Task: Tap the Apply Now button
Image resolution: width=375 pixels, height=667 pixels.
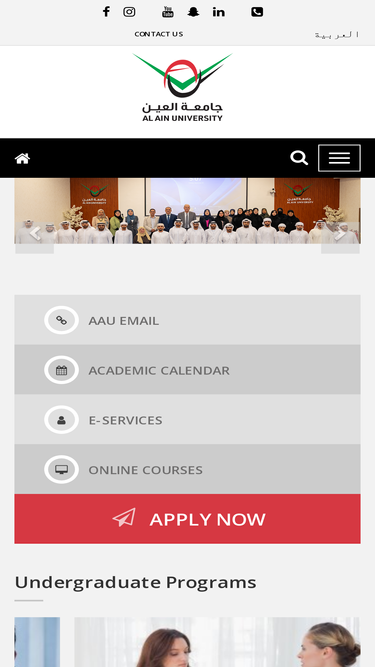Action: point(188,519)
